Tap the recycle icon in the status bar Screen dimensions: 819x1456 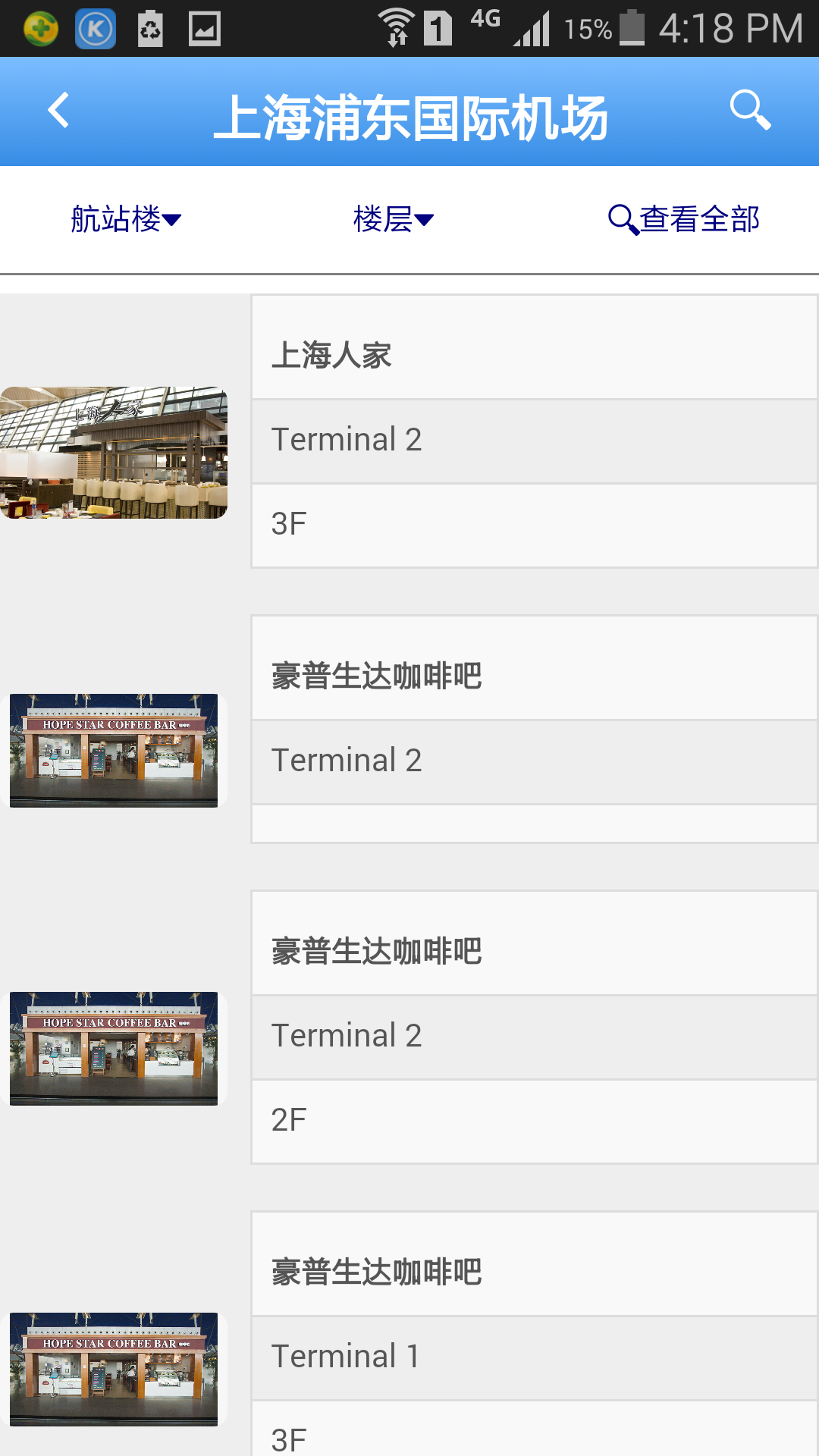pyautogui.click(x=149, y=28)
